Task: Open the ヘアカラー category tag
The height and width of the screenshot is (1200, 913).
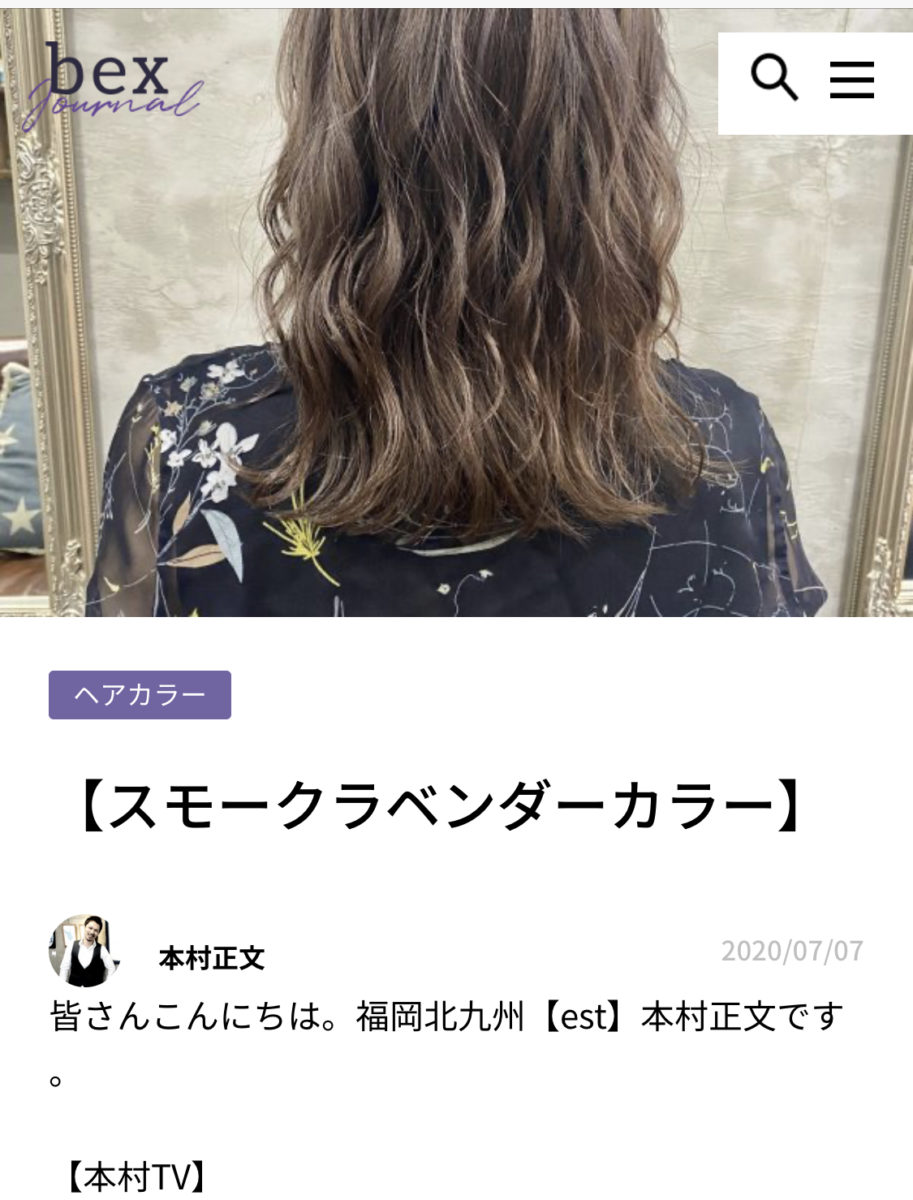Action: 140,695
